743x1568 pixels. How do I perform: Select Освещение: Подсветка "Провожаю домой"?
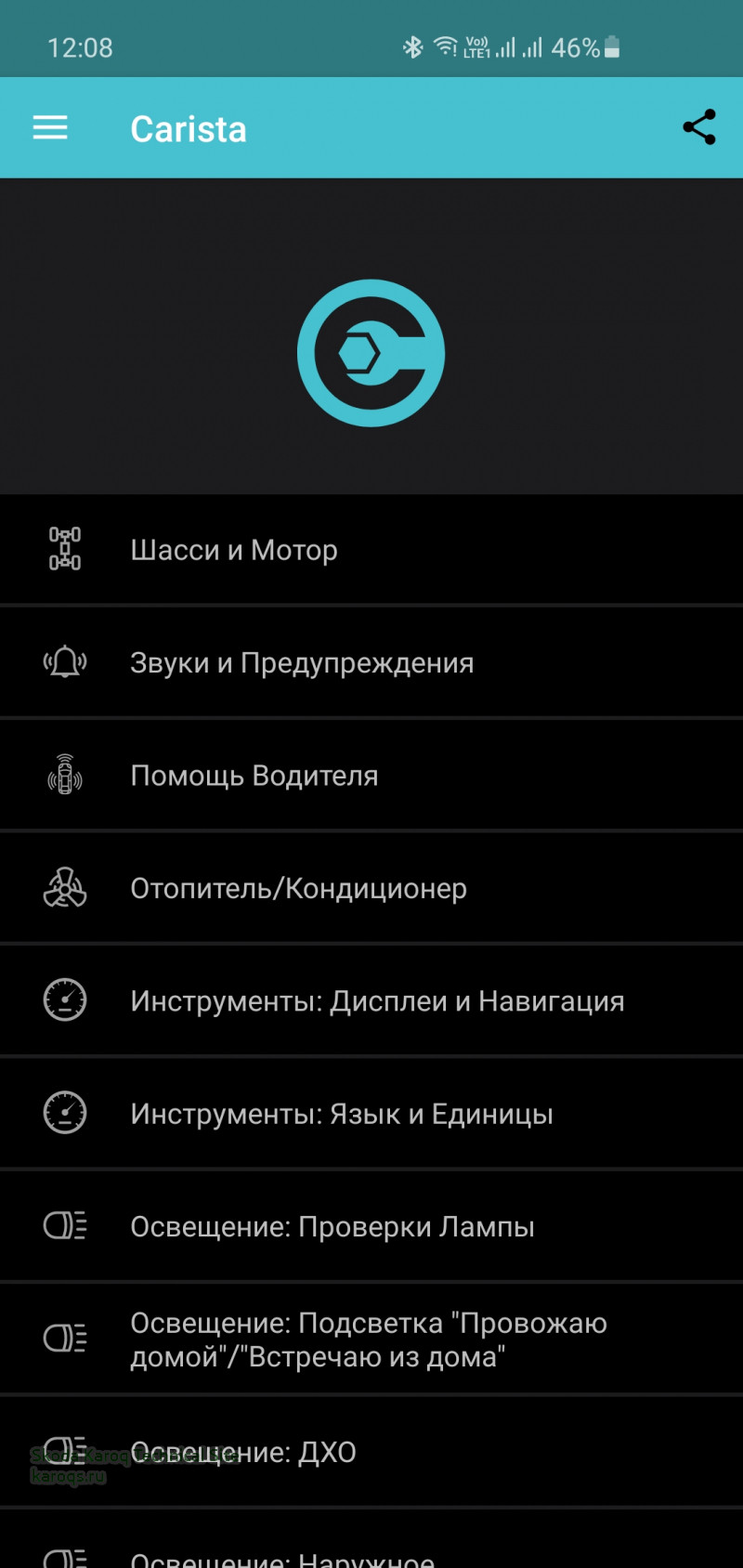tap(371, 1339)
